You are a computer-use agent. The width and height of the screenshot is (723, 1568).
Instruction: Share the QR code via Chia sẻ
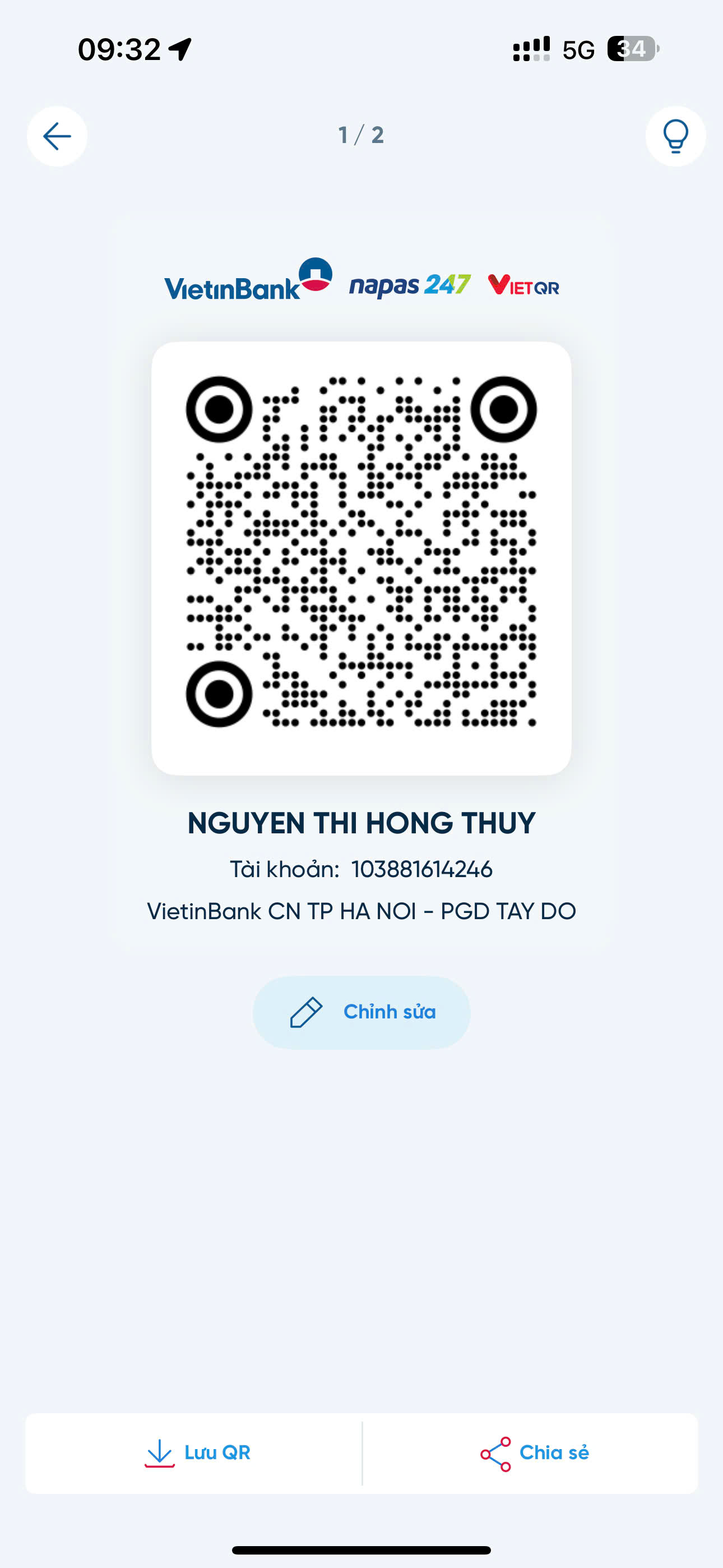(534, 1453)
